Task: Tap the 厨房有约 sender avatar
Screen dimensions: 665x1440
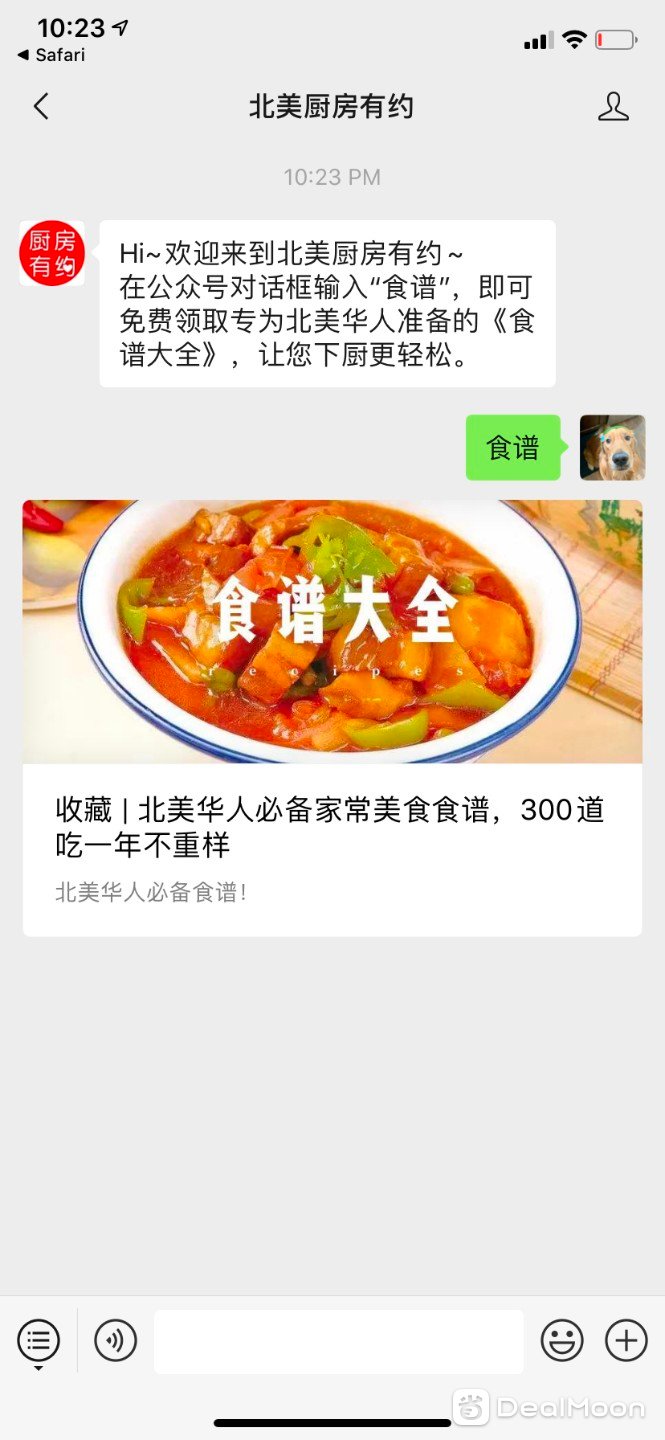Action: 52,253
